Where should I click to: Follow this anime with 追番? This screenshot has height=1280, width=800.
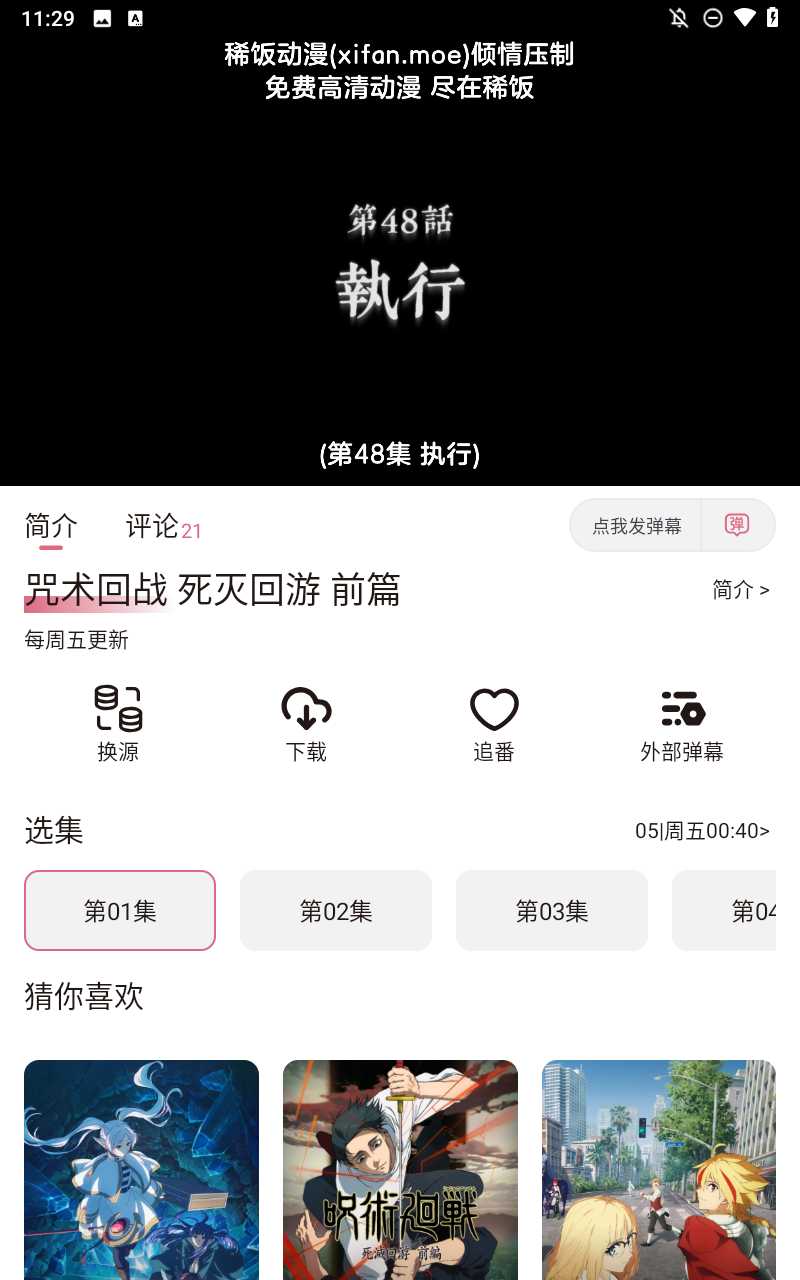[494, 724]
